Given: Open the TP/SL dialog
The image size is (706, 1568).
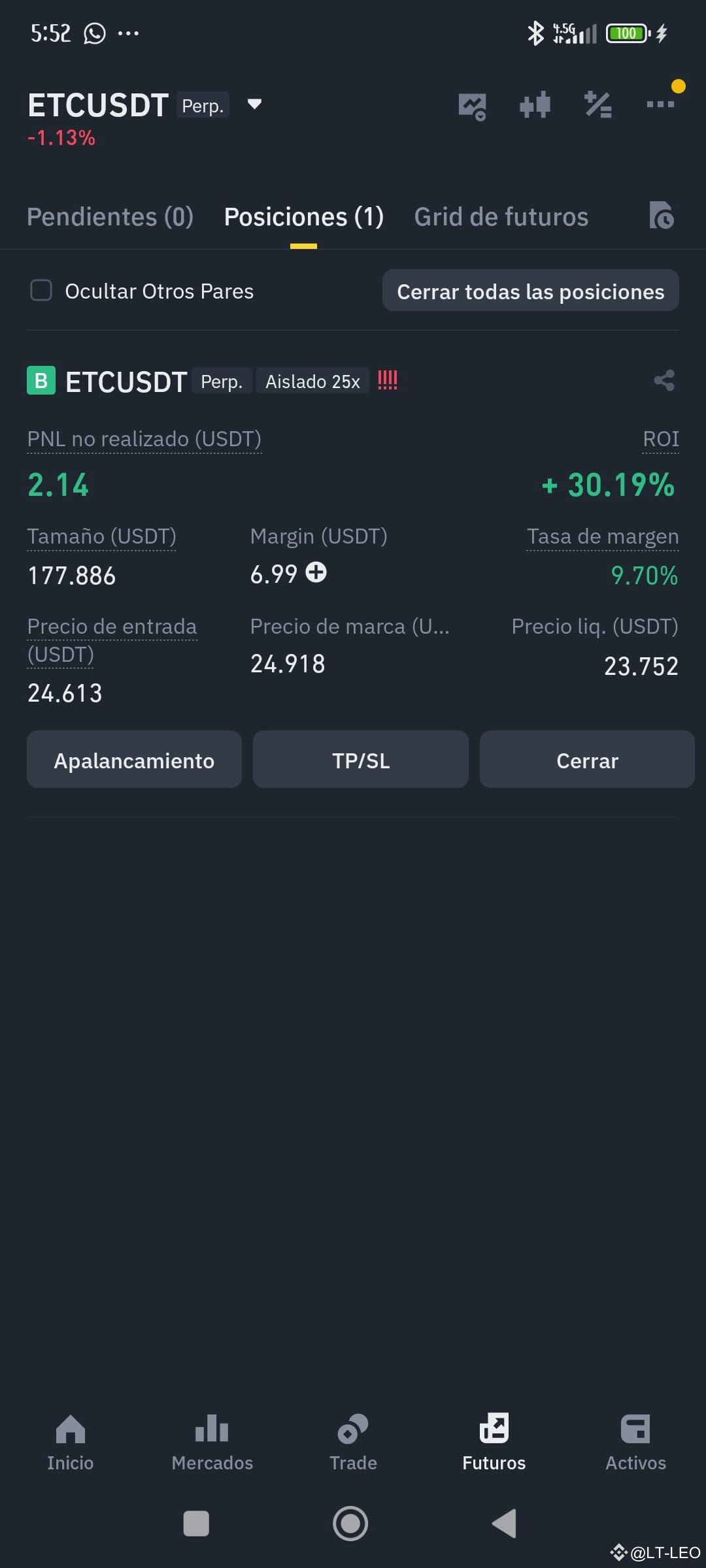Looking at the screenshot, I should (360, 759).
